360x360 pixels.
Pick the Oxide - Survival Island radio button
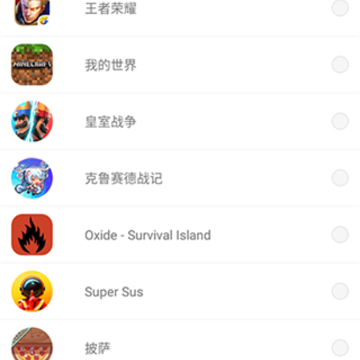[x=340, y=235]
